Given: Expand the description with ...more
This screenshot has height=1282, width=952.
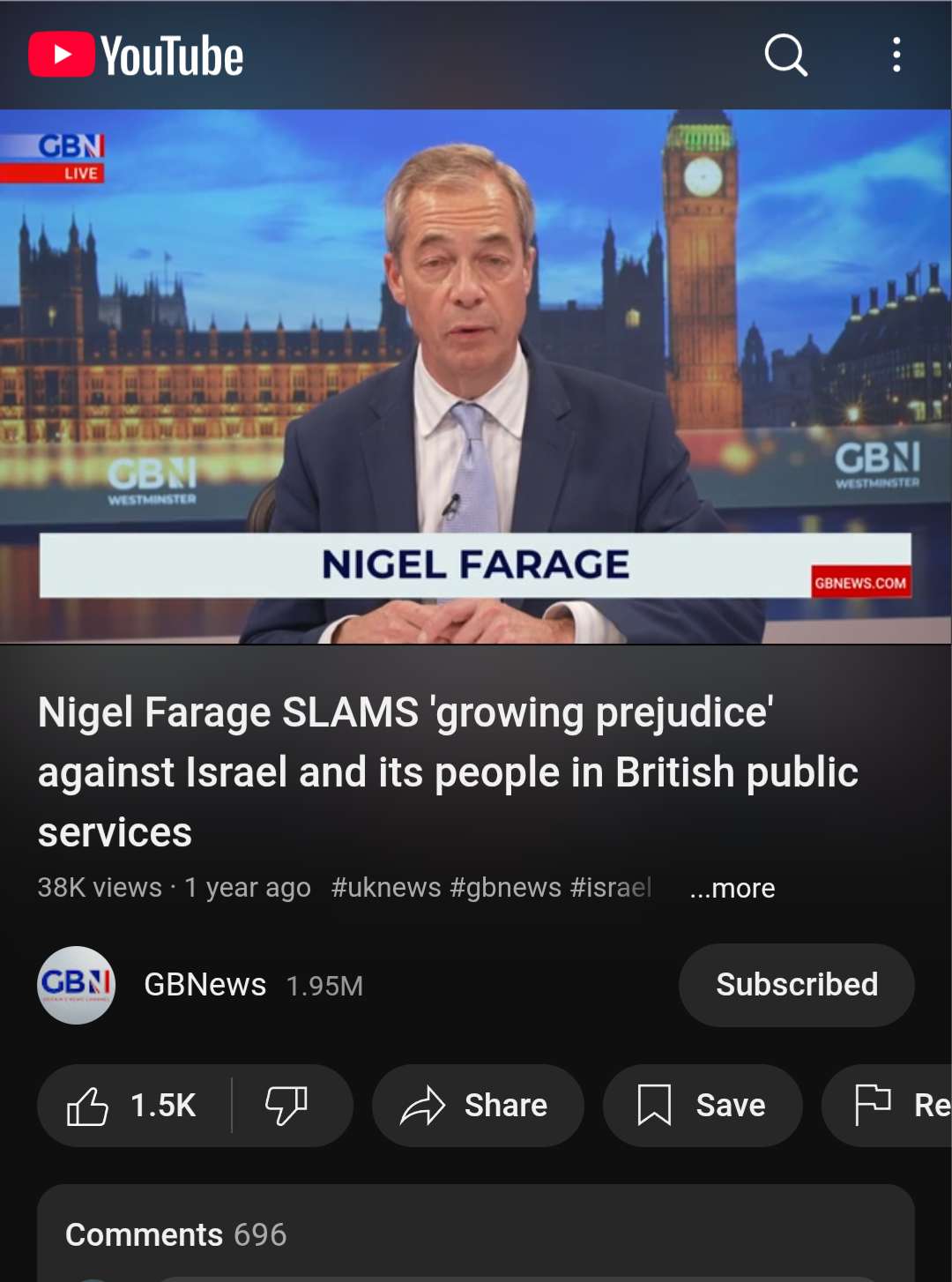Looking at the screenshot, I should [733, 888].
